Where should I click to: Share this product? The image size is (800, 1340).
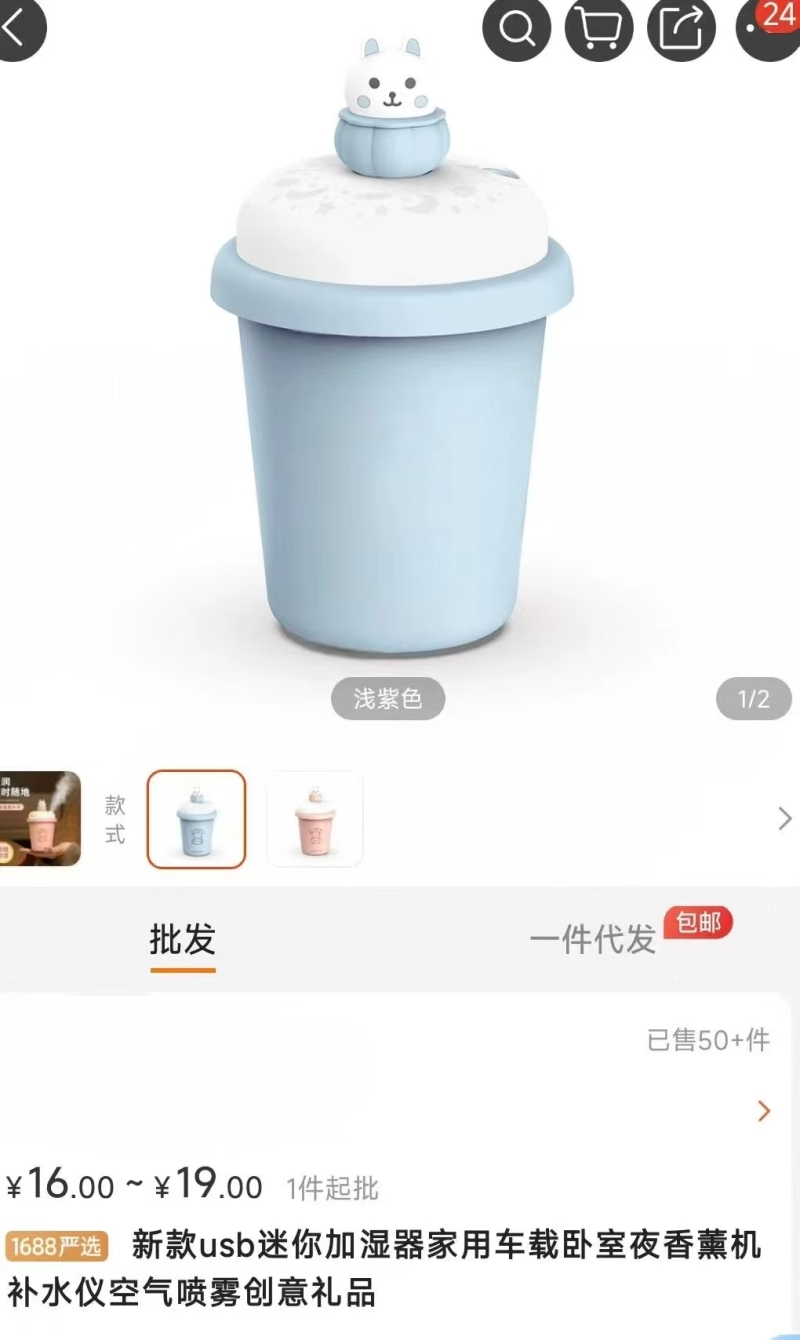coord(681,30)
